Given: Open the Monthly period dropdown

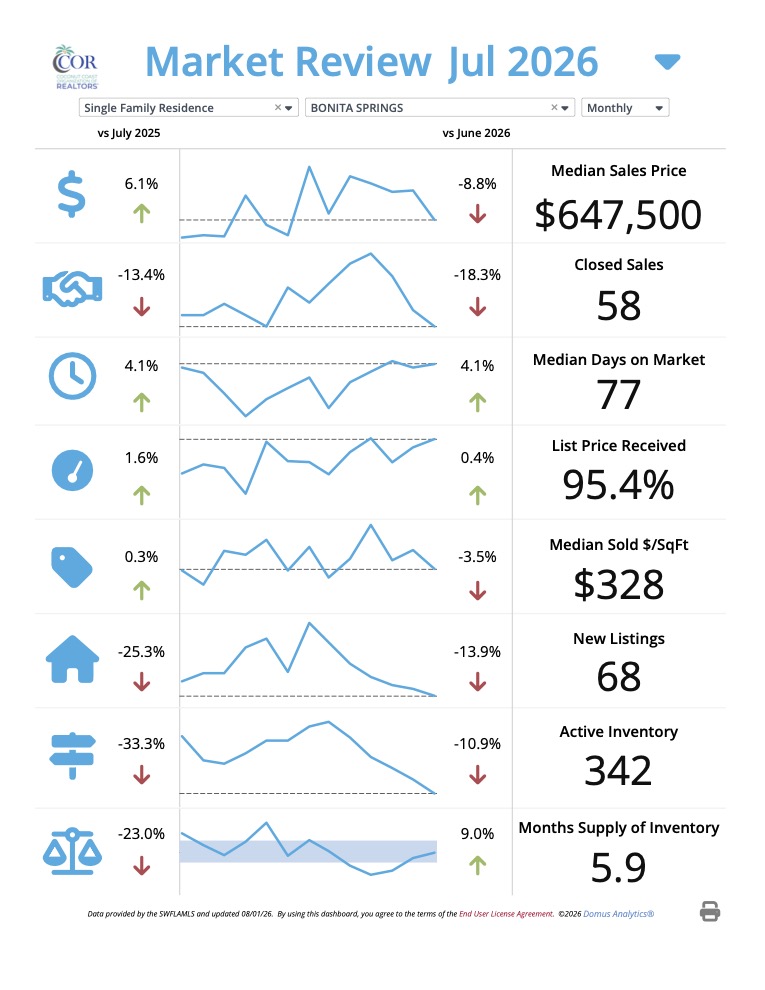Looking at the screenshot, I should pos(625,108).
